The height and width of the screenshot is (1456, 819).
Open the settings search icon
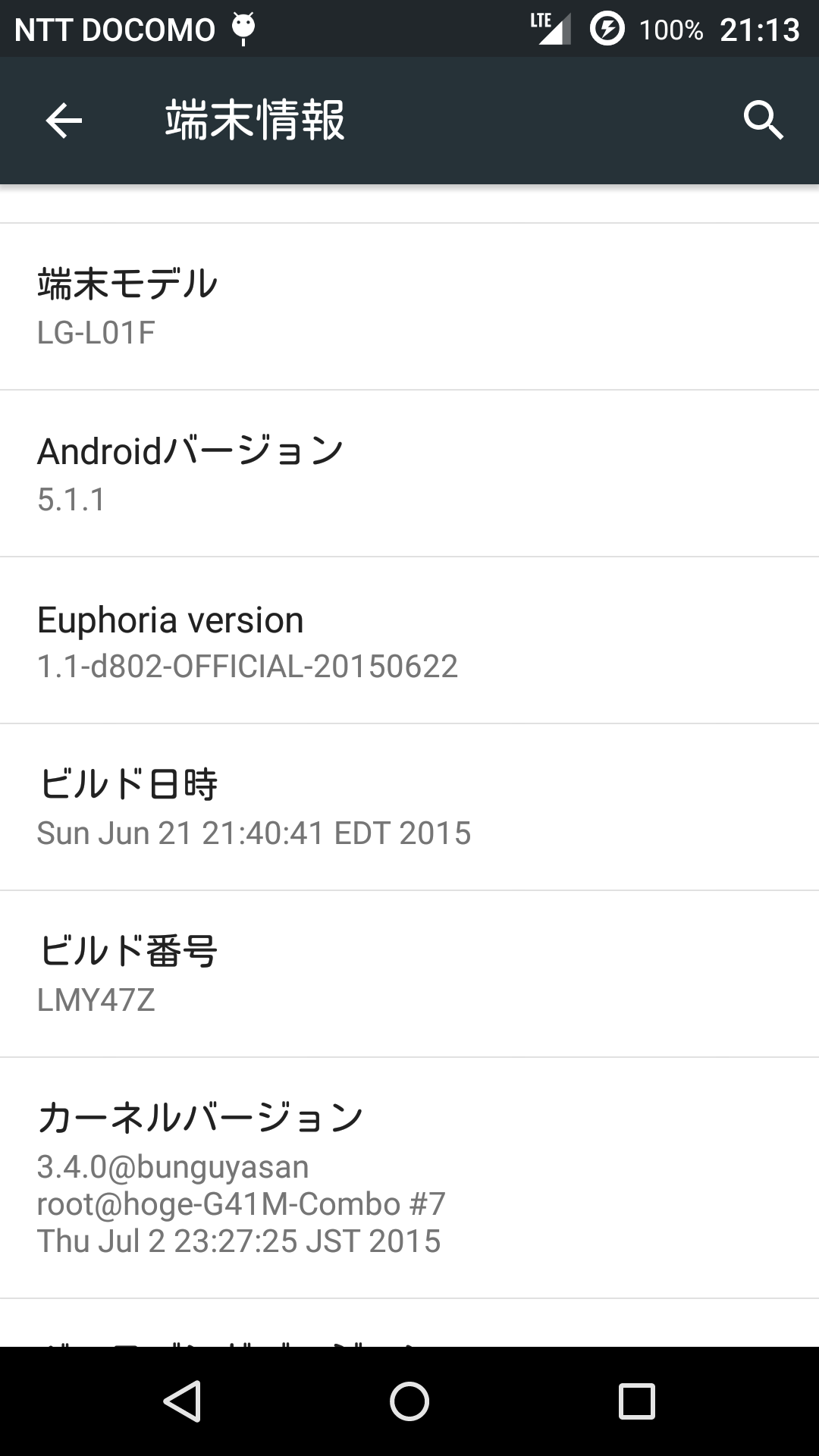[x=763, y=121]
